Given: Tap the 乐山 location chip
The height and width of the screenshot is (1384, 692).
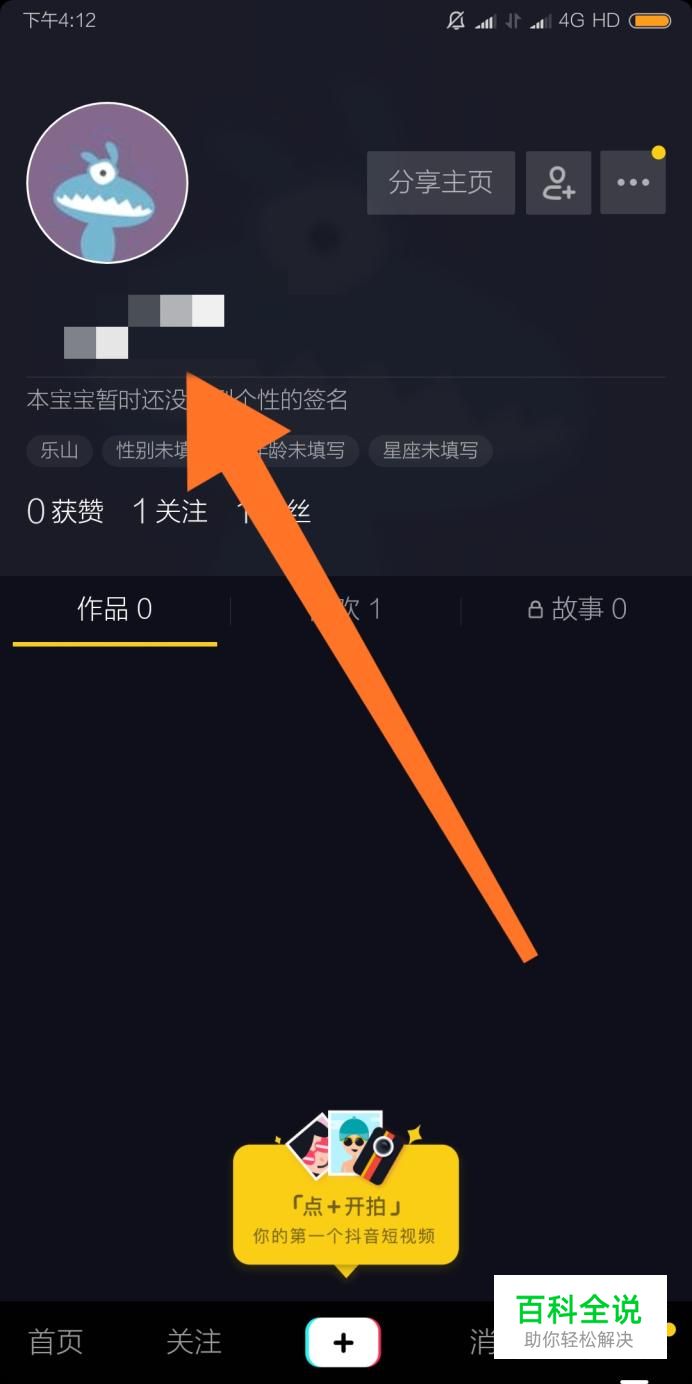Looking at the screenshot, I should point(60,450).
